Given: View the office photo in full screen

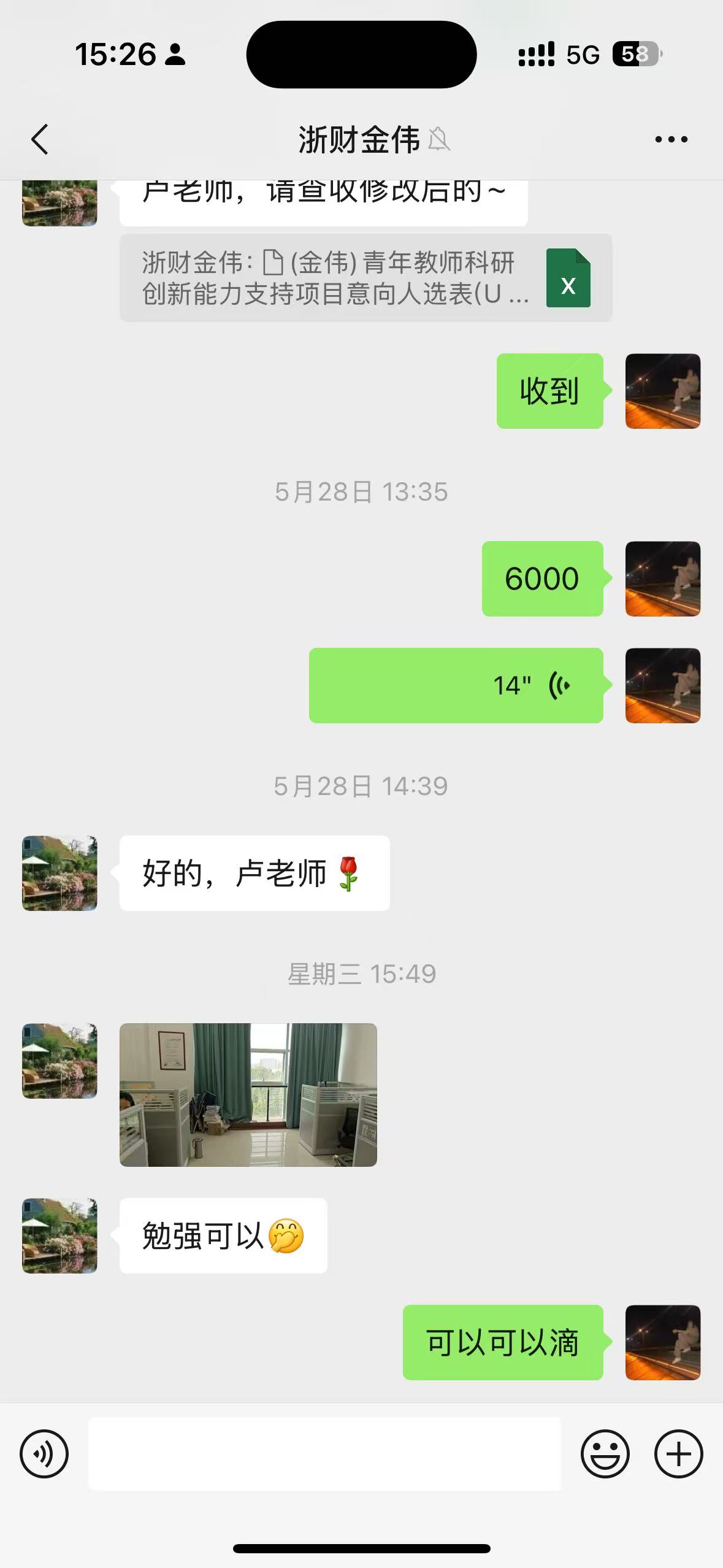Looking at the screenshot, I should pyautogui.click(x=248, y=1094).
